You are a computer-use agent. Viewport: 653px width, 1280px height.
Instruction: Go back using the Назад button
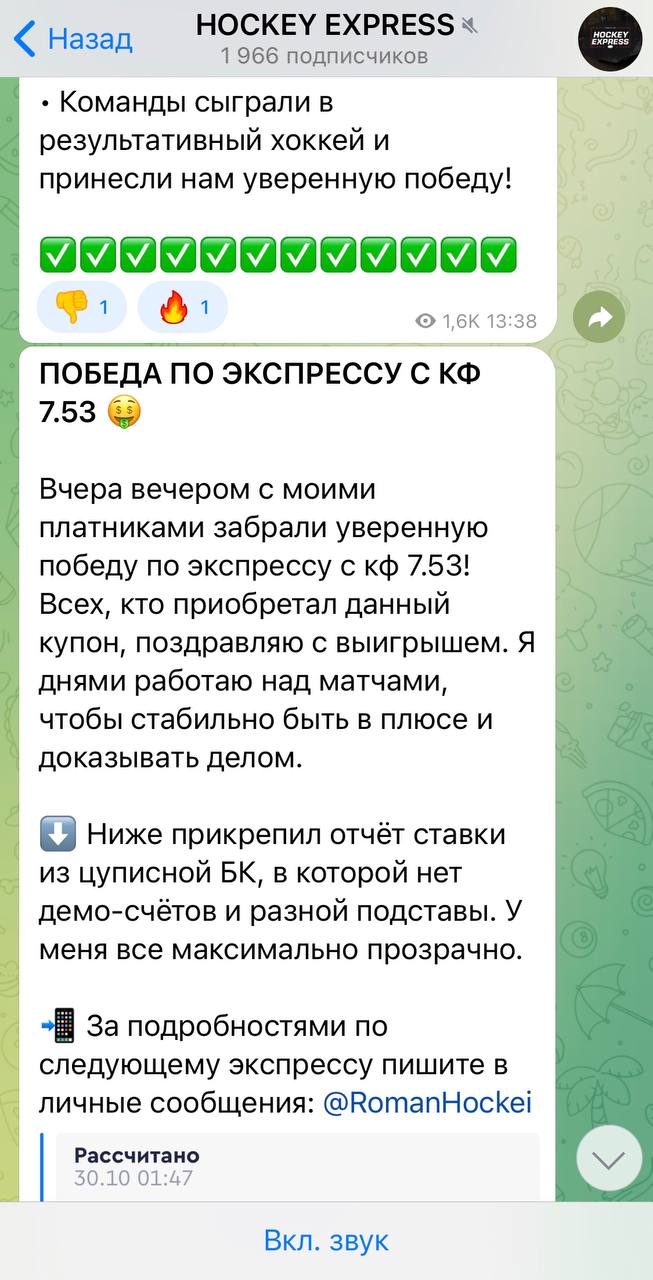(73, 39)
